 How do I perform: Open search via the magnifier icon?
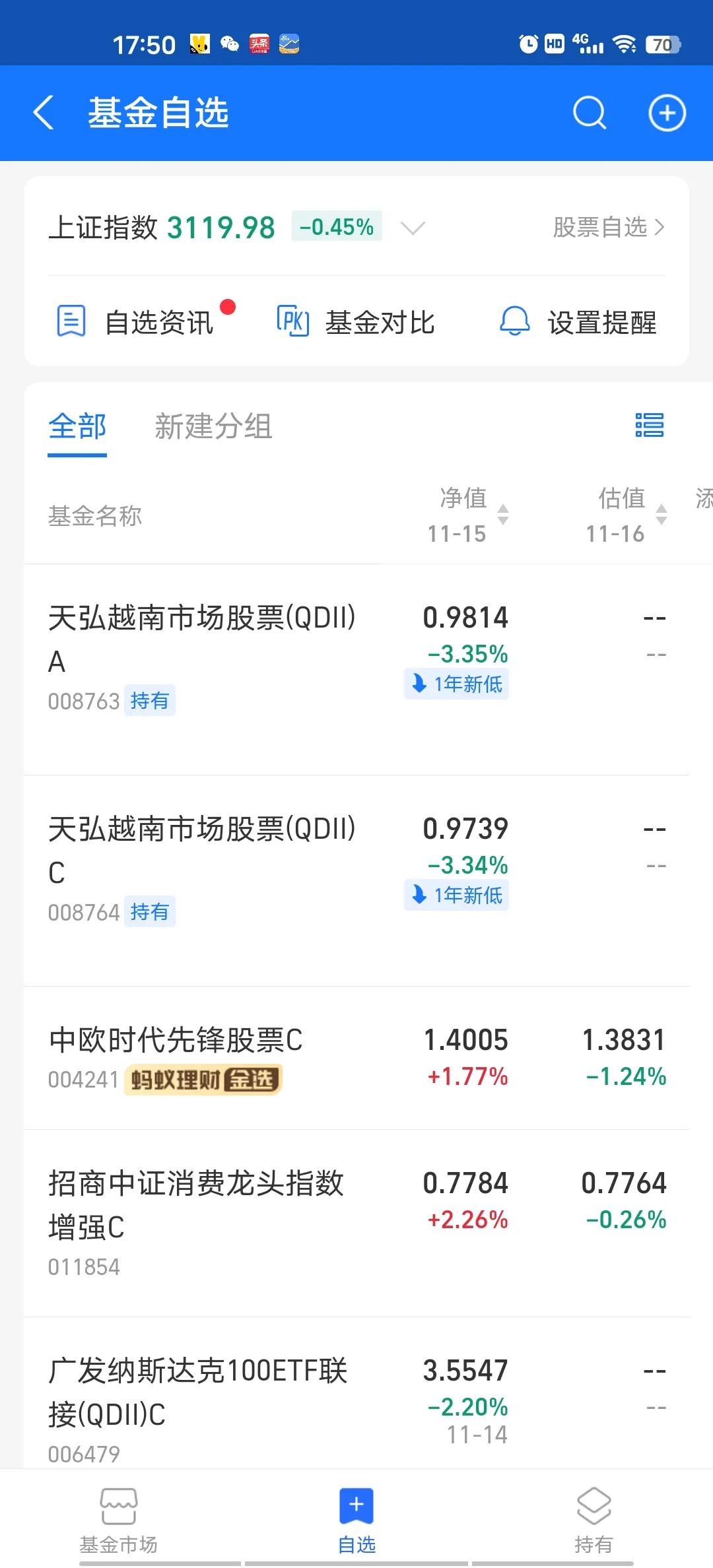point(590,112)
